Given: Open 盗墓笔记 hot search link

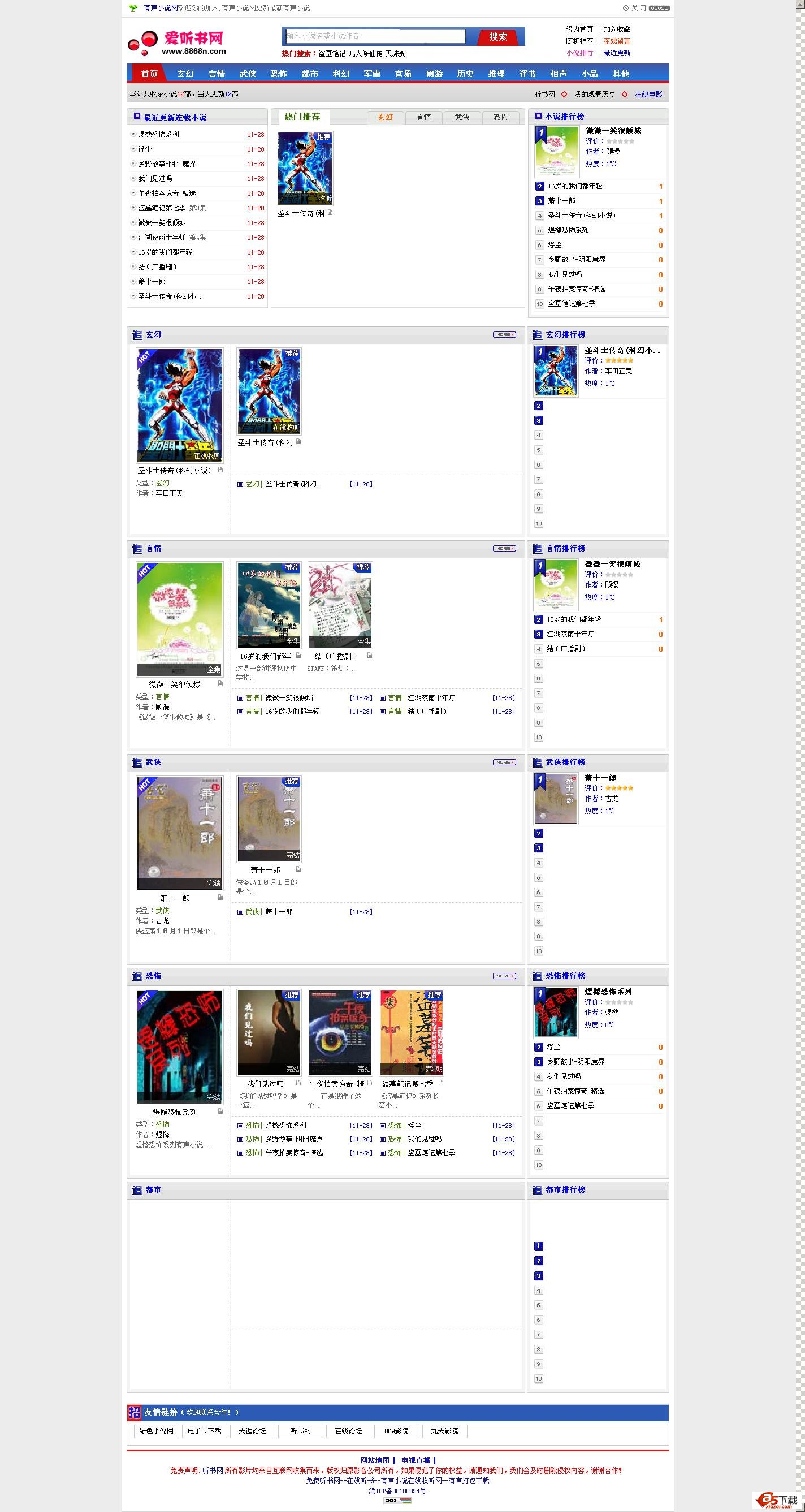Looking at the screenshot, I should tap(331, 53).
